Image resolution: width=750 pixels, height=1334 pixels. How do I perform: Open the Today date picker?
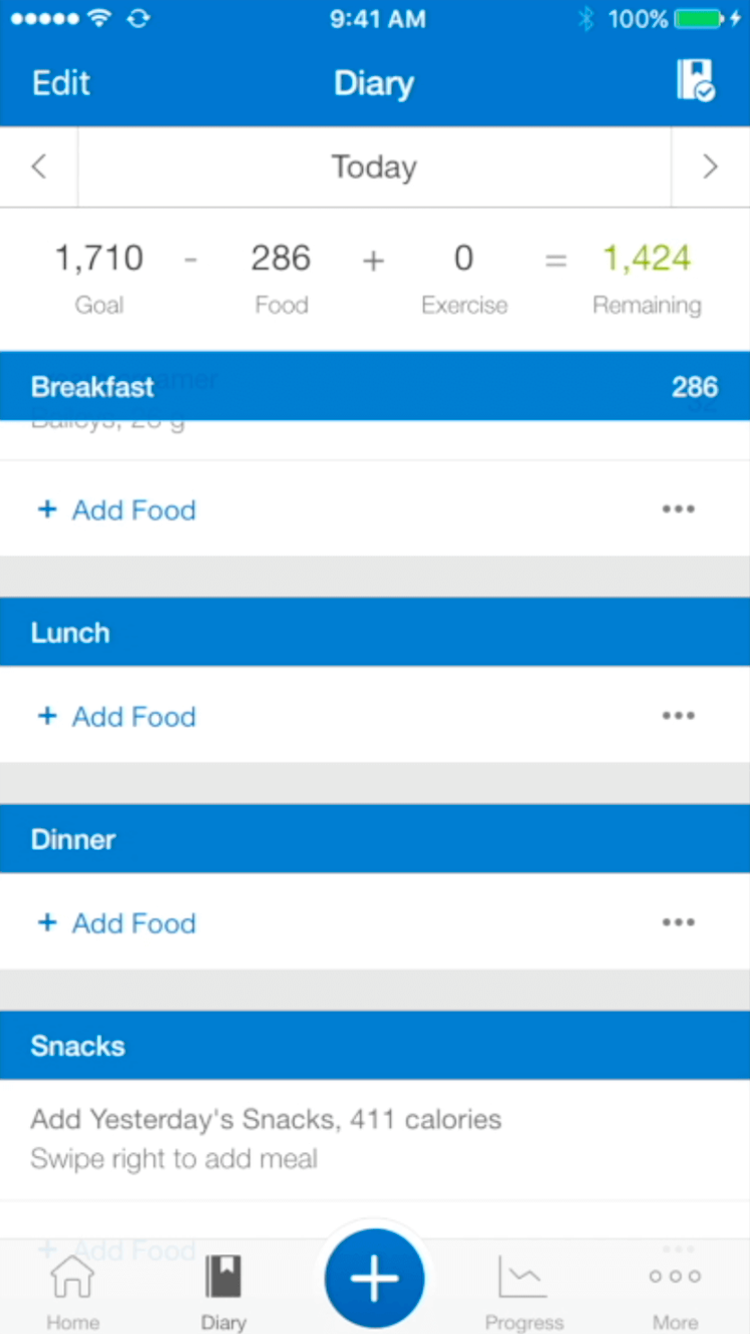tap(374, 167)
